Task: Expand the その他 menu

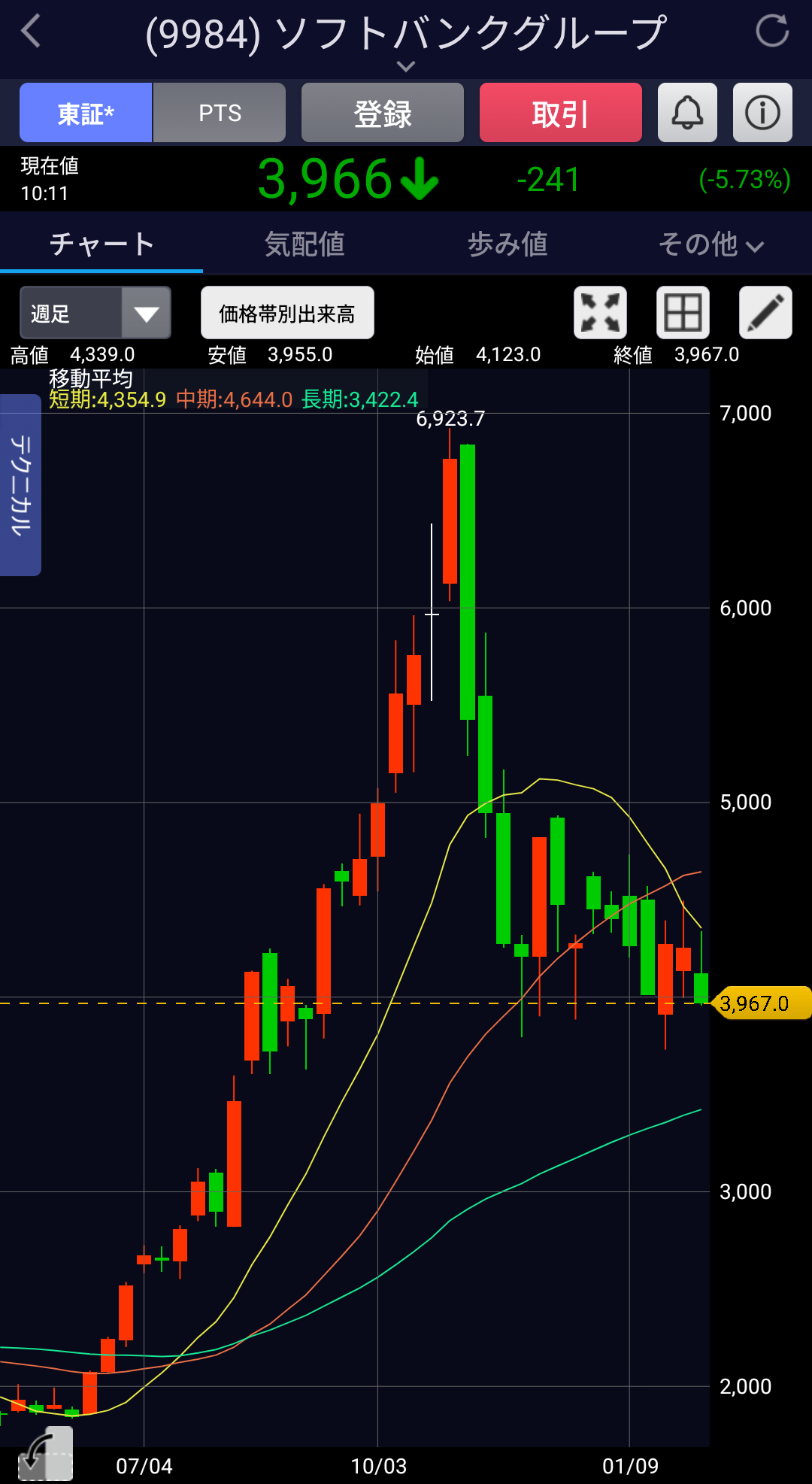Action: point(710,244)
